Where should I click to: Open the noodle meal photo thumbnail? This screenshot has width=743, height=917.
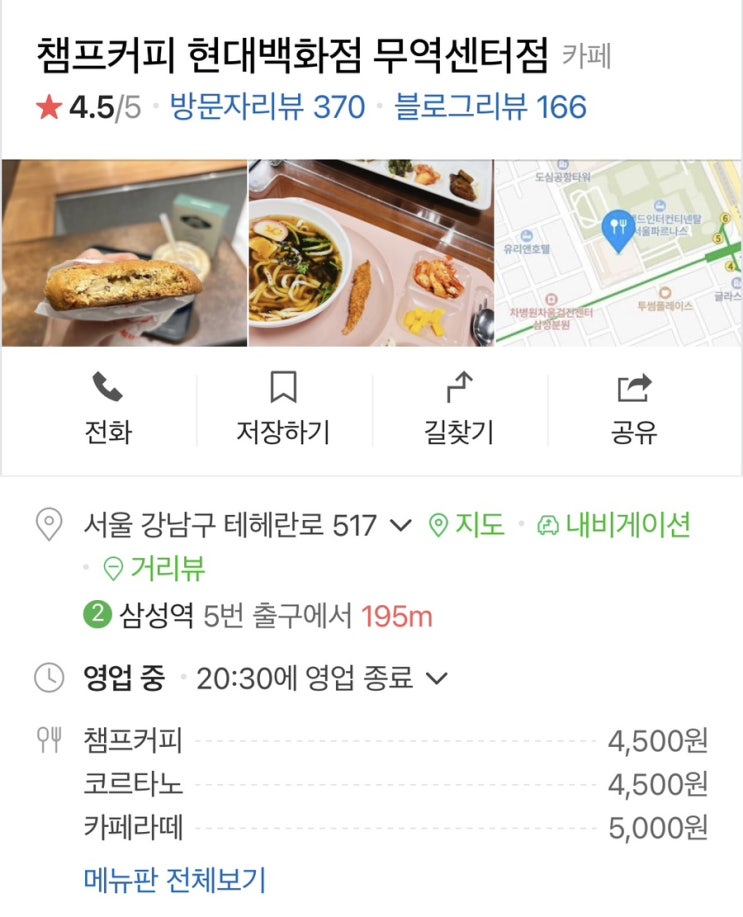[371, 254]
